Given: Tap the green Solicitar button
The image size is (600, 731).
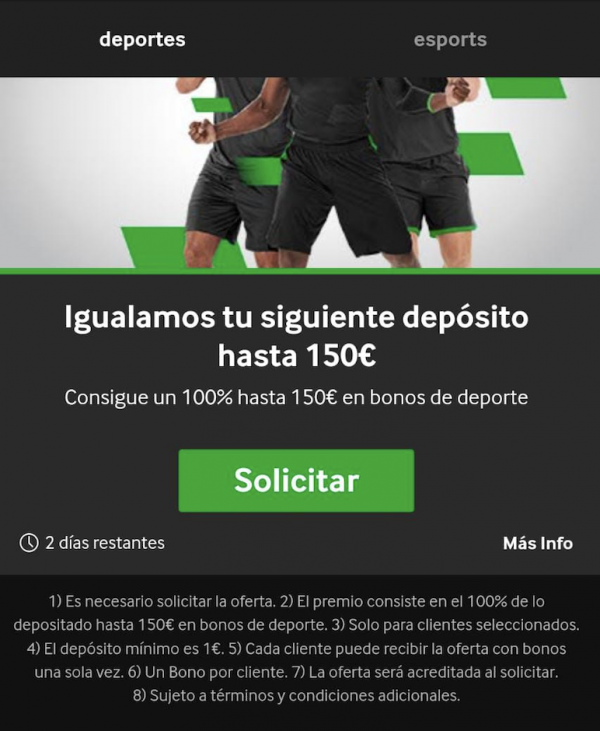Looking at the screenshot, I should [296, 480].
